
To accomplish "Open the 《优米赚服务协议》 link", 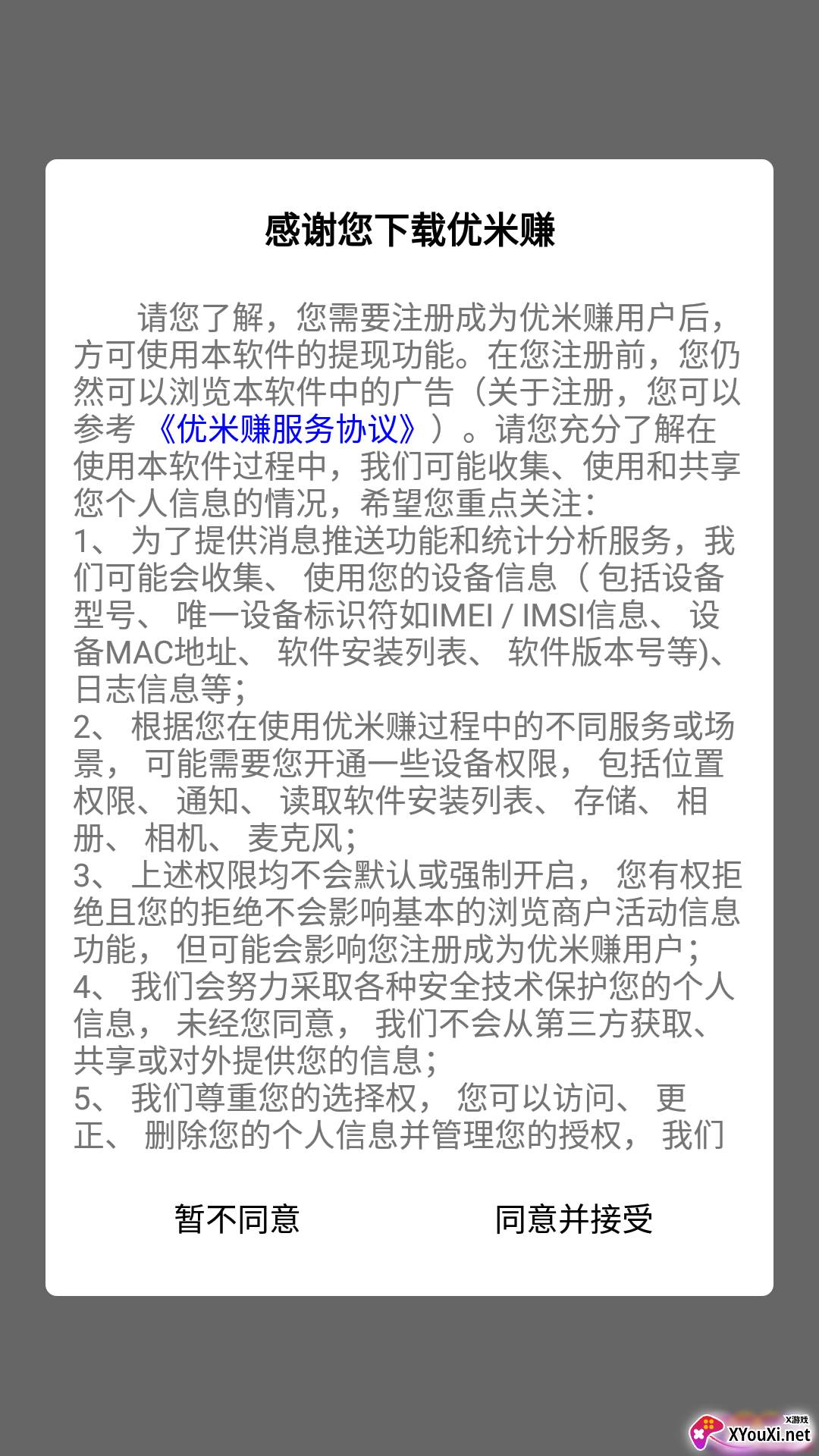I will point(288,430).
